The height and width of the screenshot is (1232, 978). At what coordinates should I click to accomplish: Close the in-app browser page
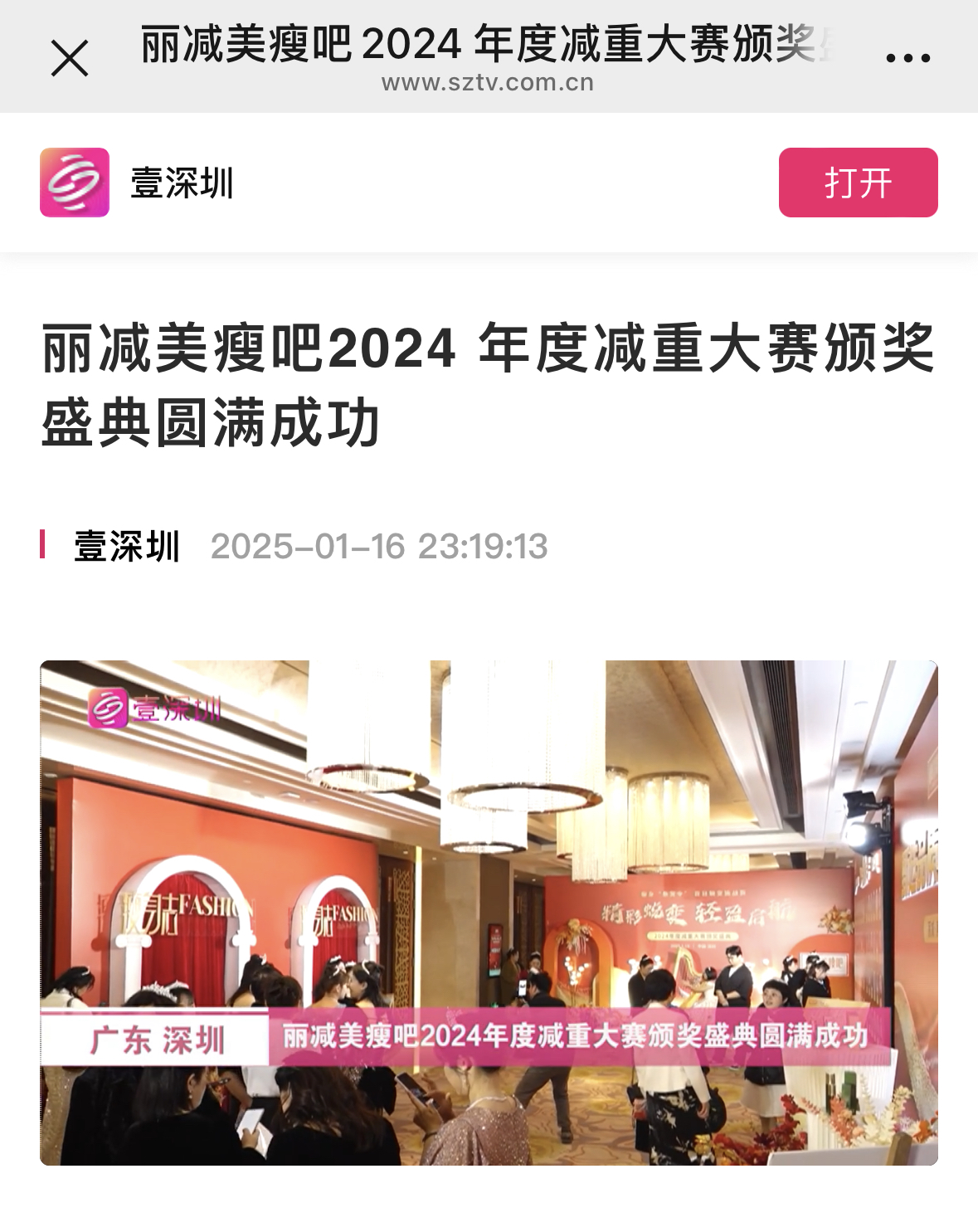pyautogui.click(x=70, y=59)
